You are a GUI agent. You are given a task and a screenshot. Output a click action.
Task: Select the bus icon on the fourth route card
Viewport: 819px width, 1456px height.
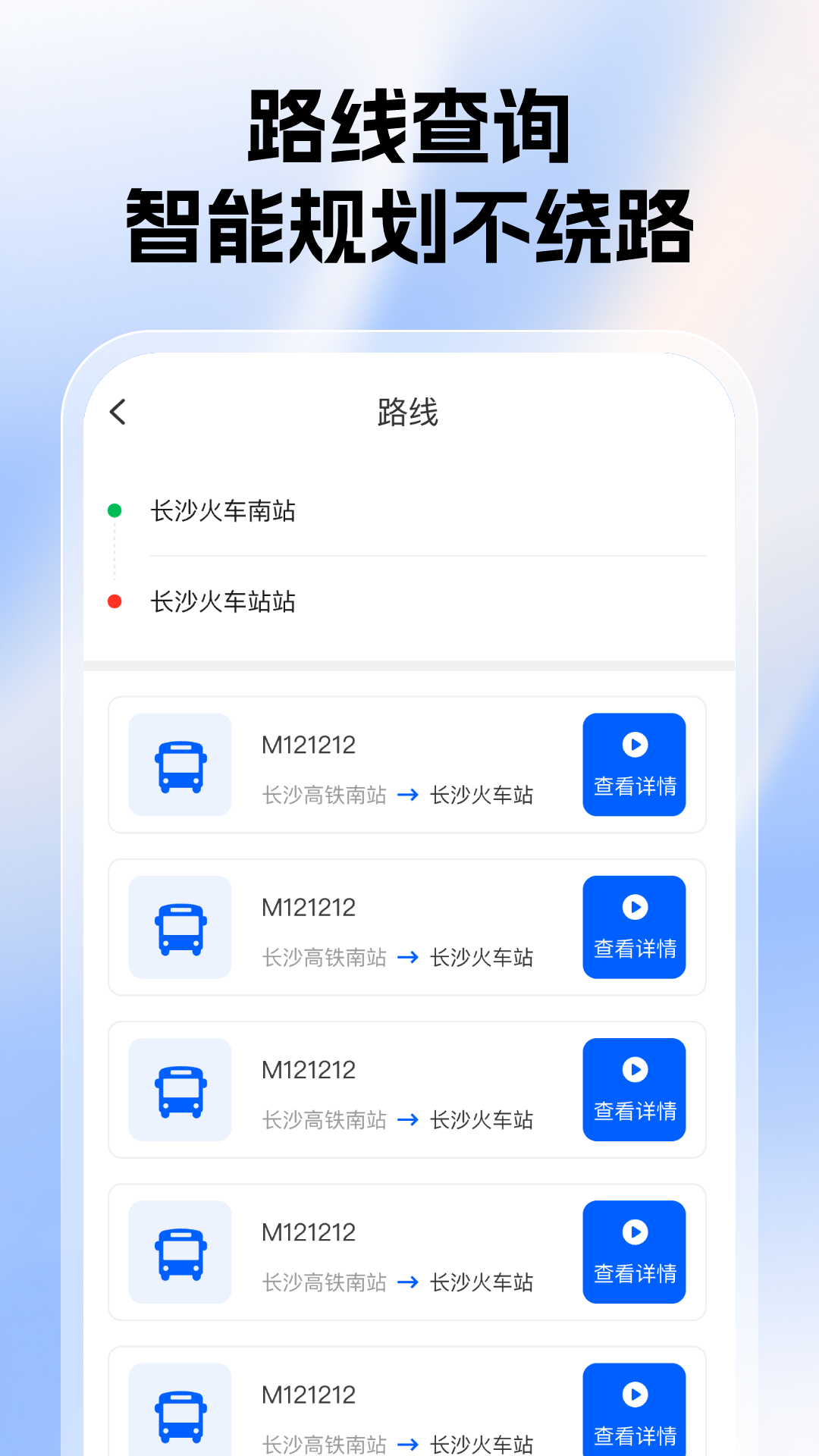[x=180, y=1252]
